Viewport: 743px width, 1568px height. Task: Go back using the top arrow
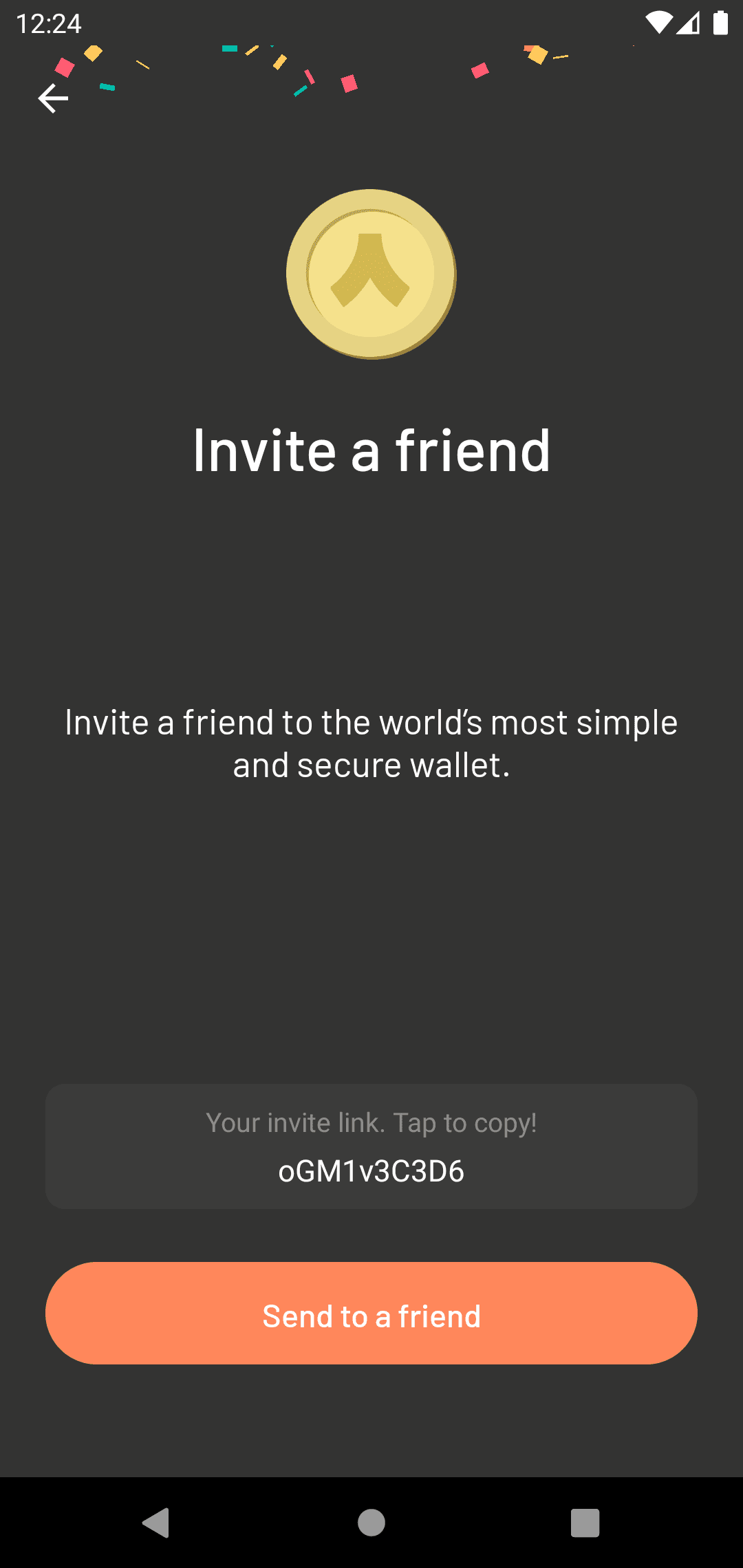[53, 98]
